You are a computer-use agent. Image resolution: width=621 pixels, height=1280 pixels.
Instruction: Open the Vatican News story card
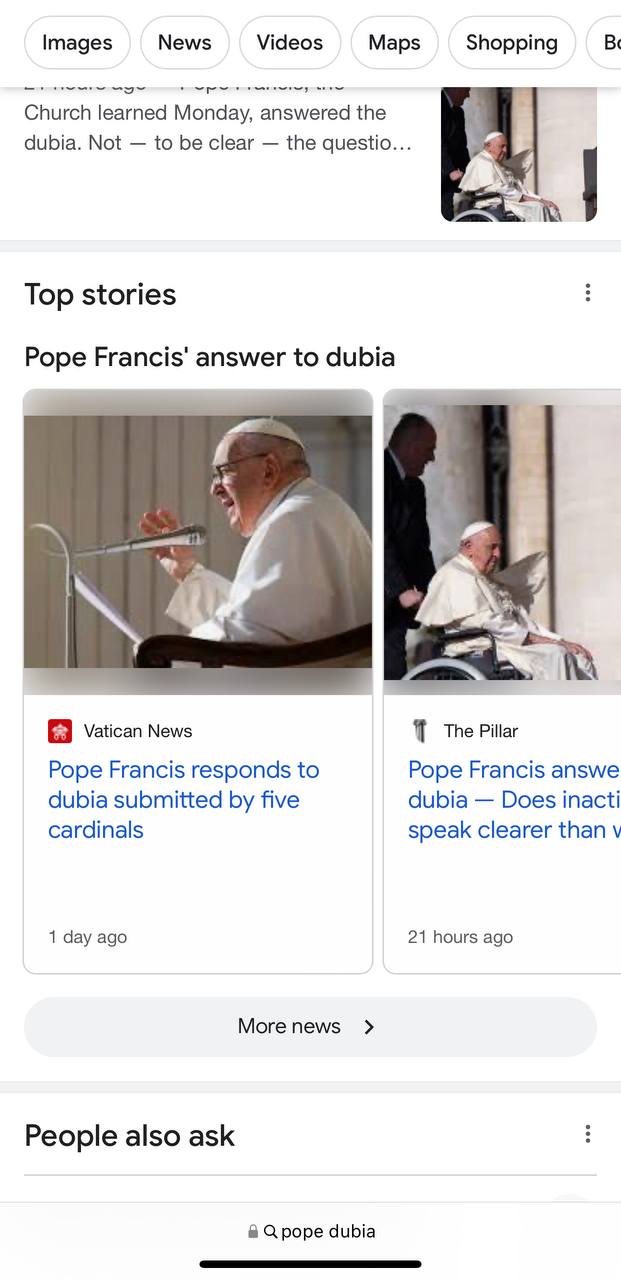[198, 681]
